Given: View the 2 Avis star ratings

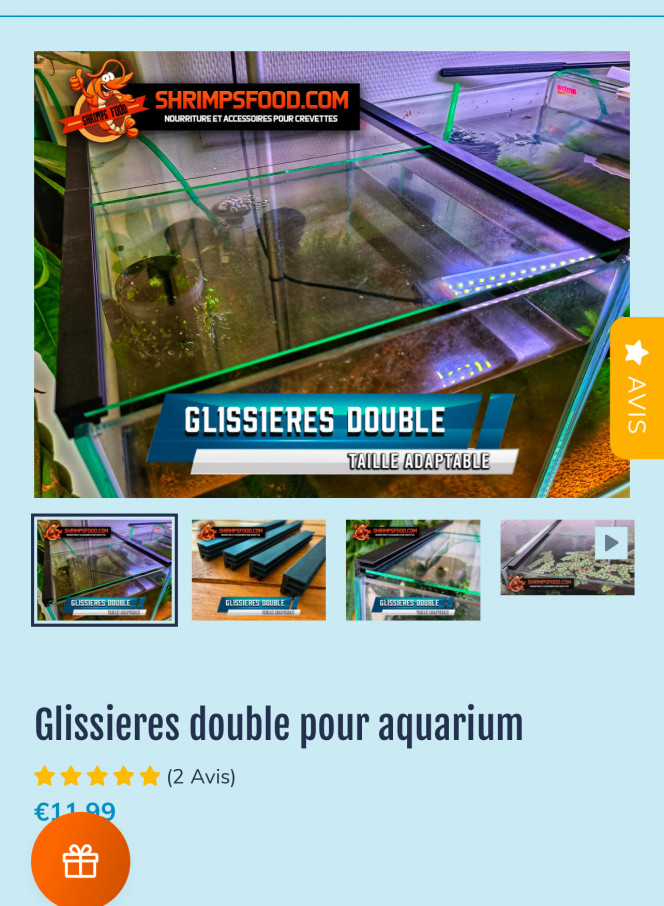Looking at the screenshot, I should [x=135, y=776].
